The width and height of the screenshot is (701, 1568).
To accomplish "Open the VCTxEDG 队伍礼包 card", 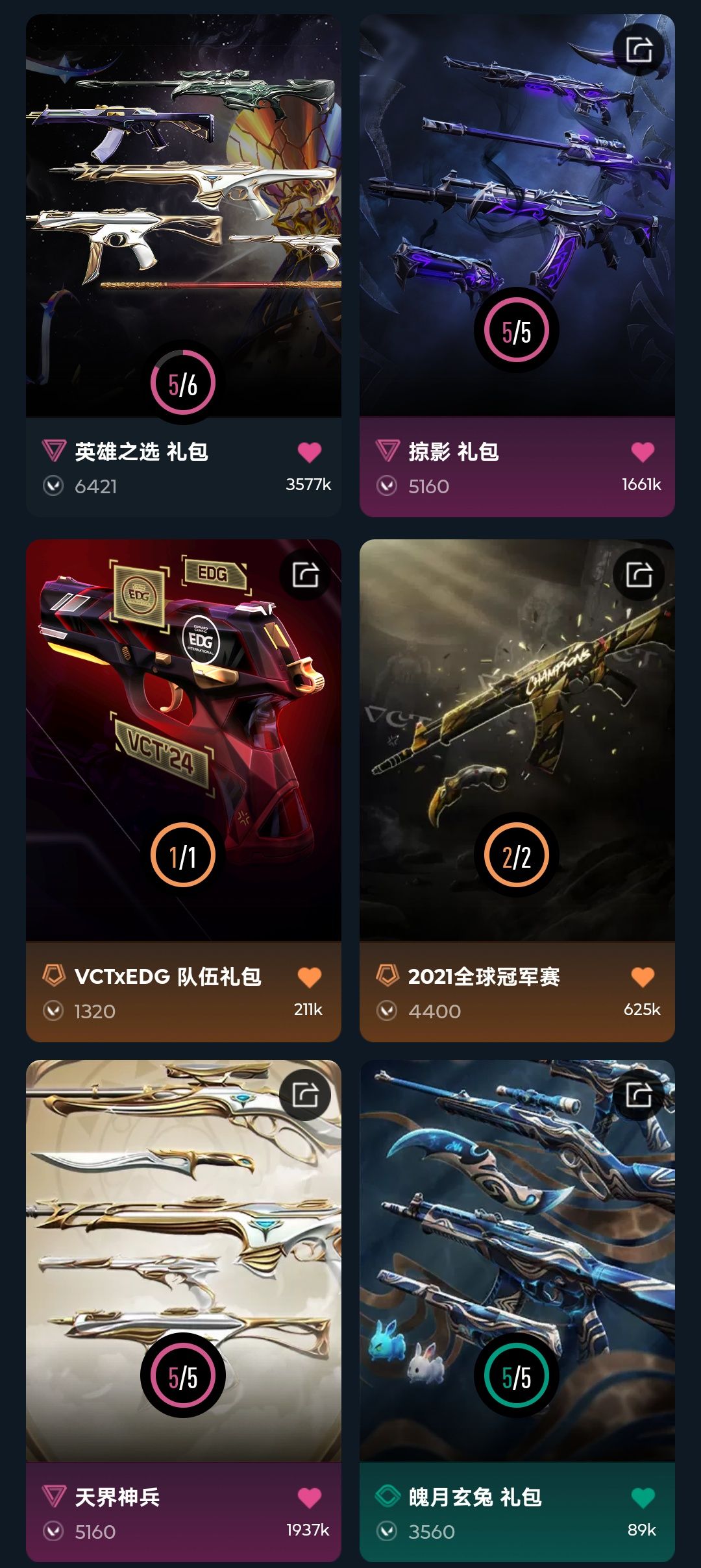I will [x=183, y=740].
